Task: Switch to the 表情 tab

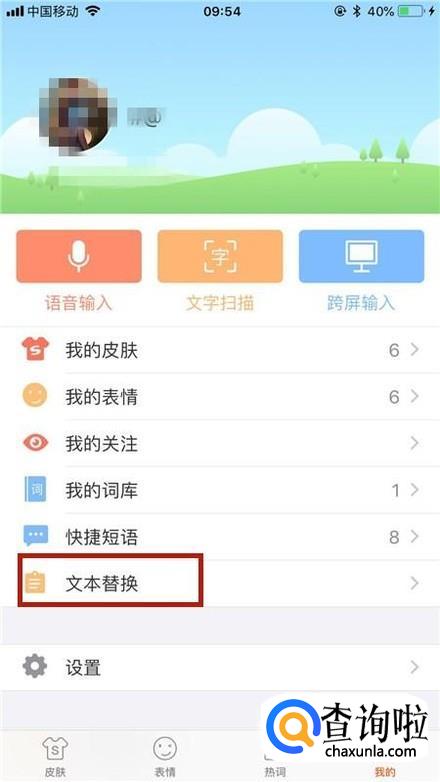Action: coord(165,757)
